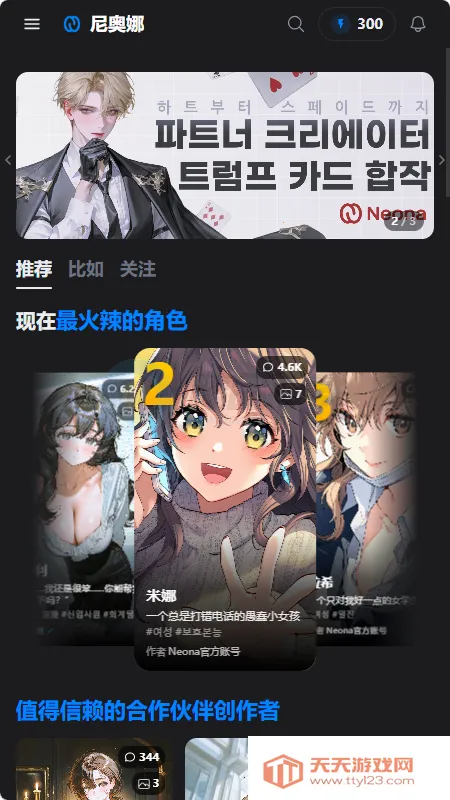Viewport: 450px width, 800px height.
Task: Show the next banner with right arrow
Action: 442,160
